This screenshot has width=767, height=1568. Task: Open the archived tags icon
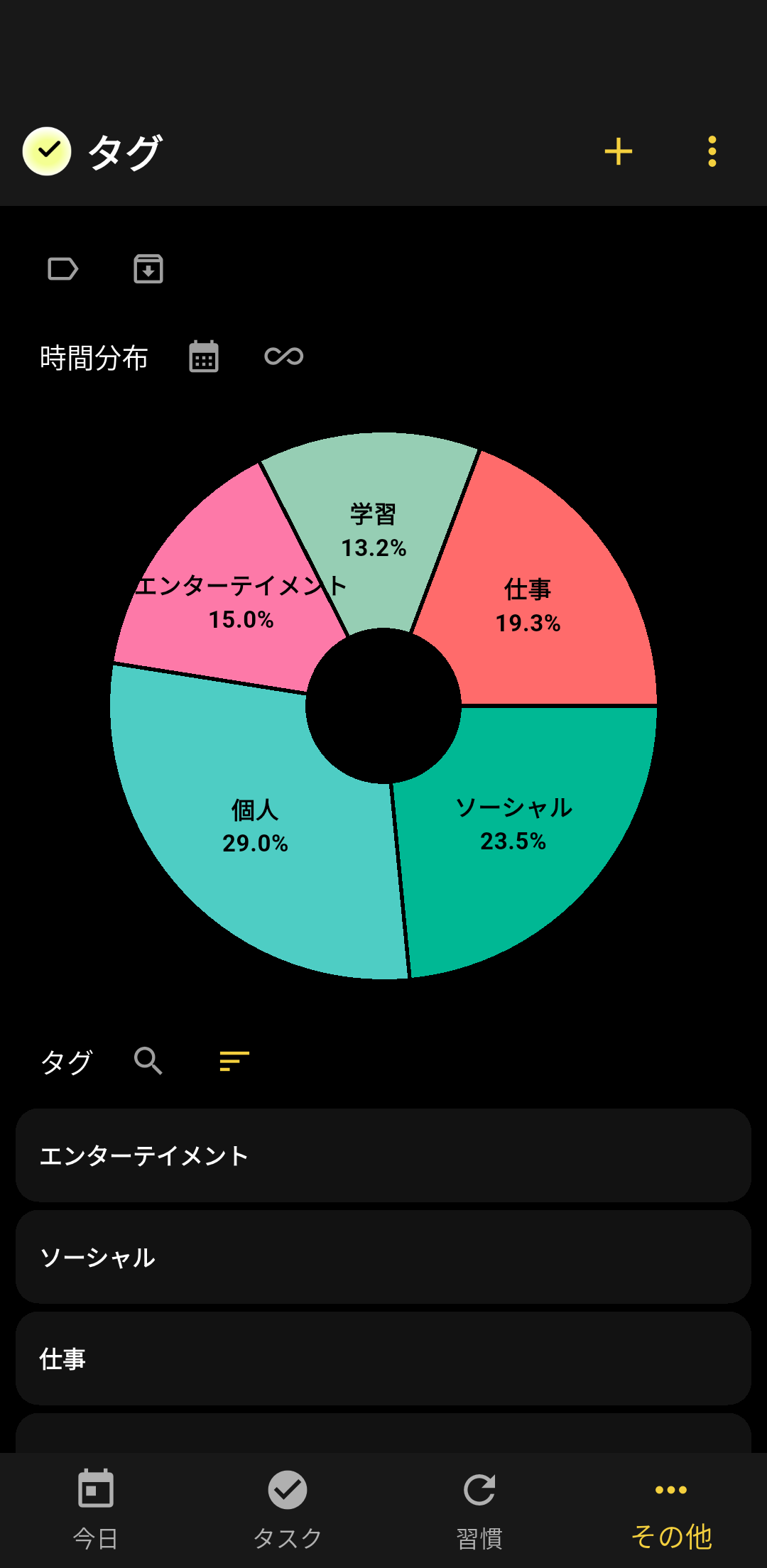pos(148,269)
